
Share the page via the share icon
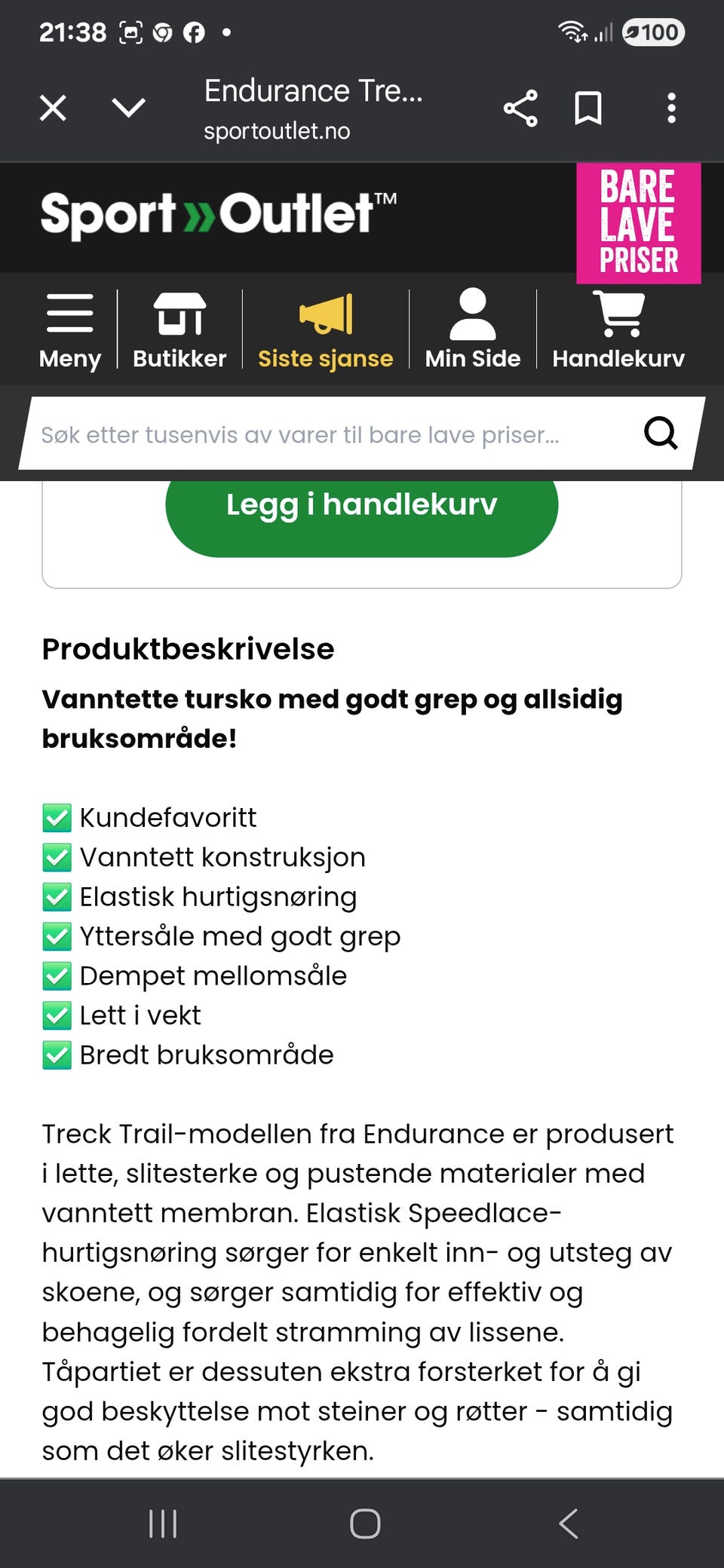[521, 107]
